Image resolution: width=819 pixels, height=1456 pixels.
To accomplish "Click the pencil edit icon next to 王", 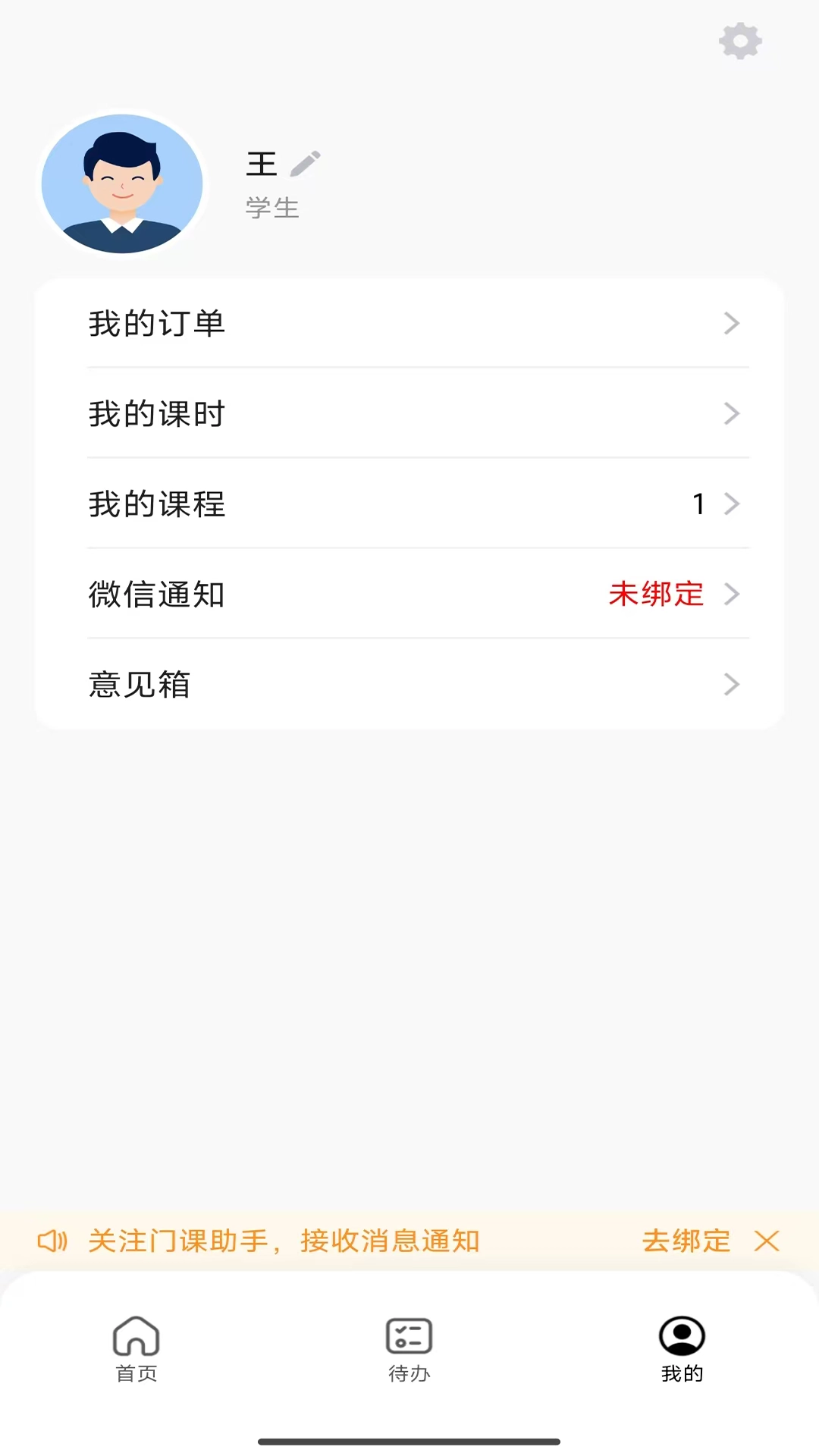I will pyautogui.click(x=305, y=162).
